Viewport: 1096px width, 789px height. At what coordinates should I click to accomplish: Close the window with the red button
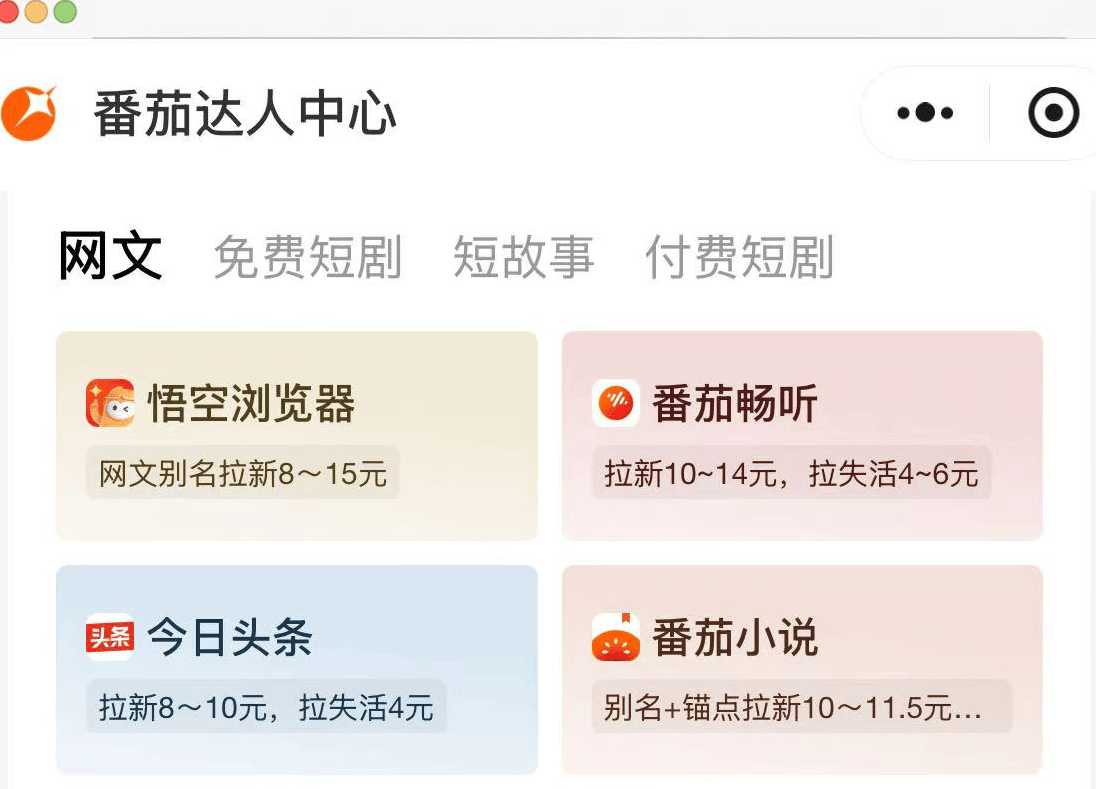coord(8,12)
